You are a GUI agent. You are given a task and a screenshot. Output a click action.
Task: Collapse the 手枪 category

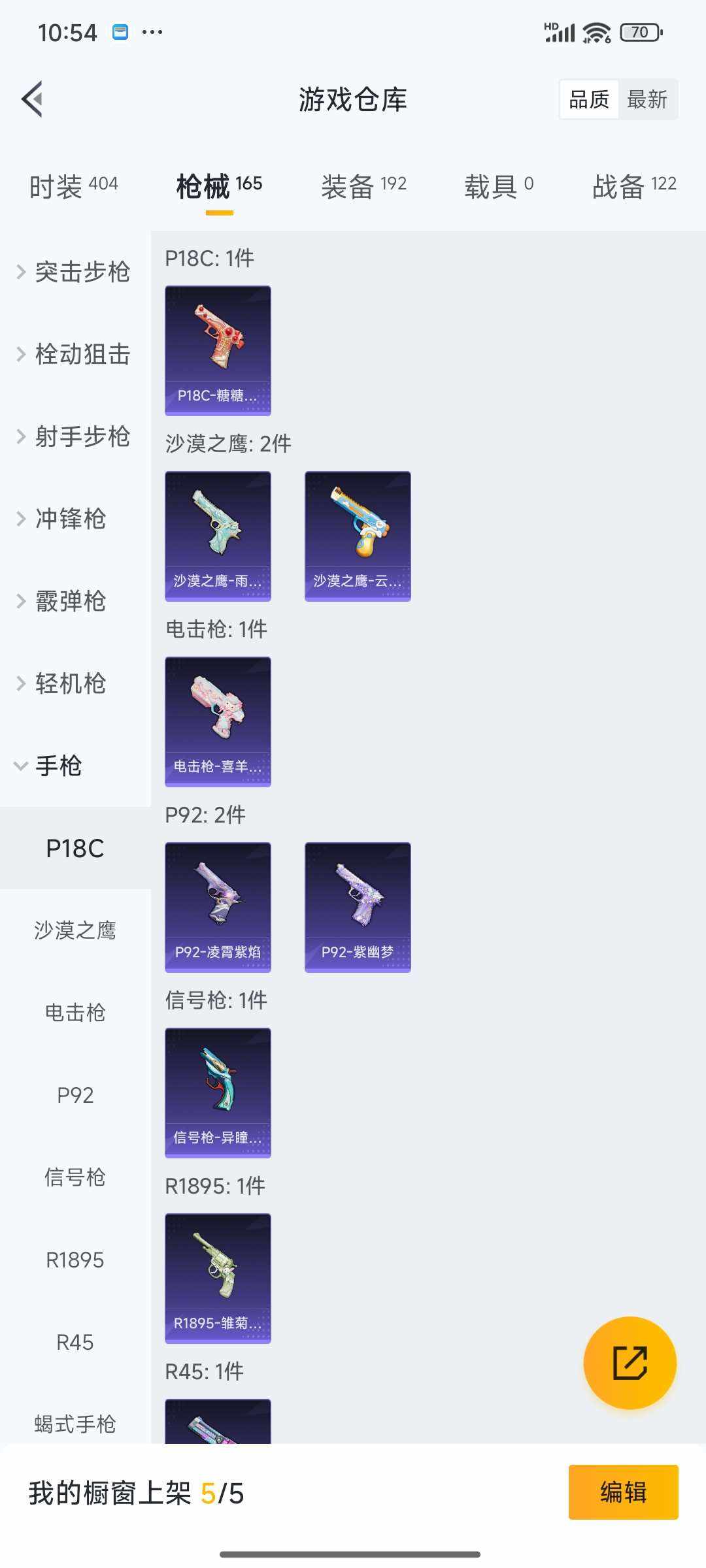click(58, 766)
